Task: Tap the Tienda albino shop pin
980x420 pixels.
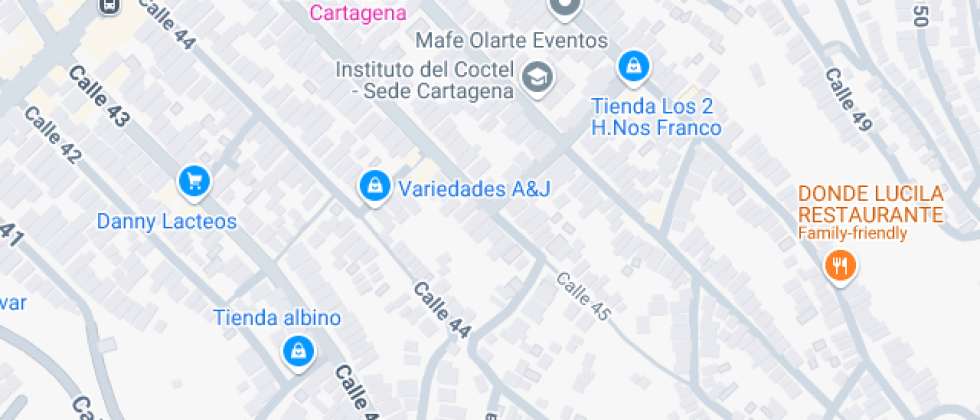Action: 298,351
